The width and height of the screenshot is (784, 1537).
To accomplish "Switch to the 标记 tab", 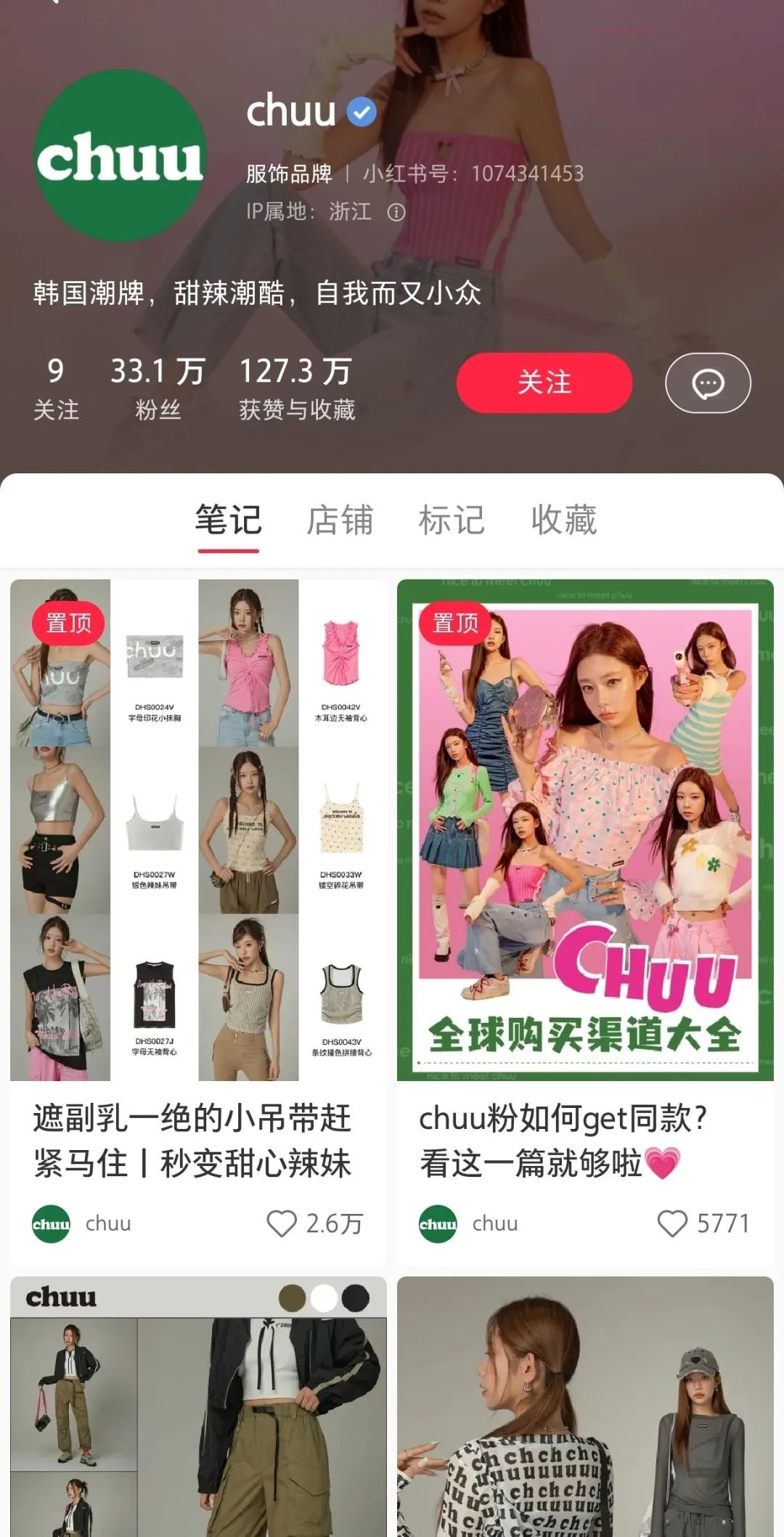I will tap(452, 520).
